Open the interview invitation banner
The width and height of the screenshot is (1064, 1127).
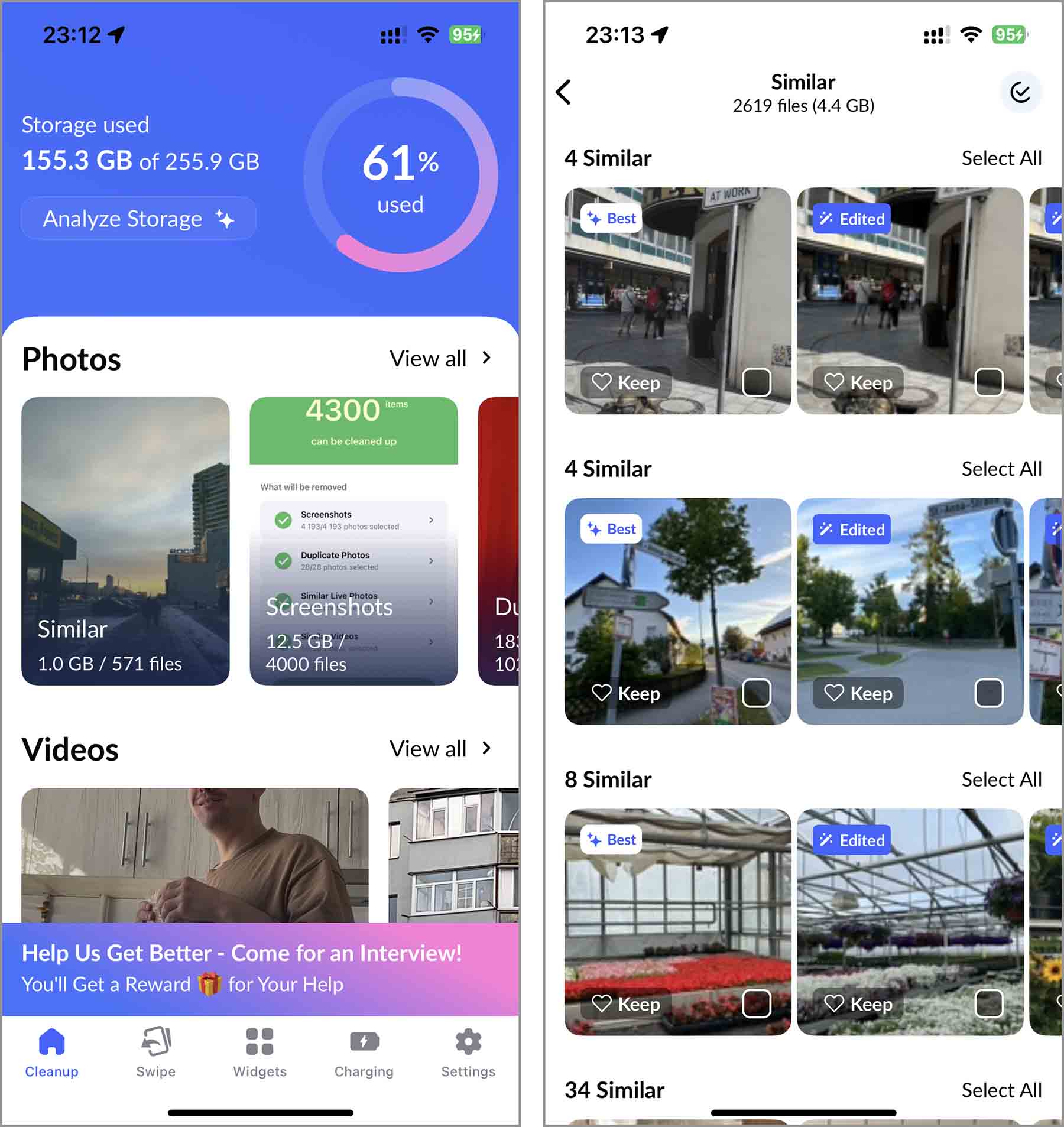click(260, 969)
